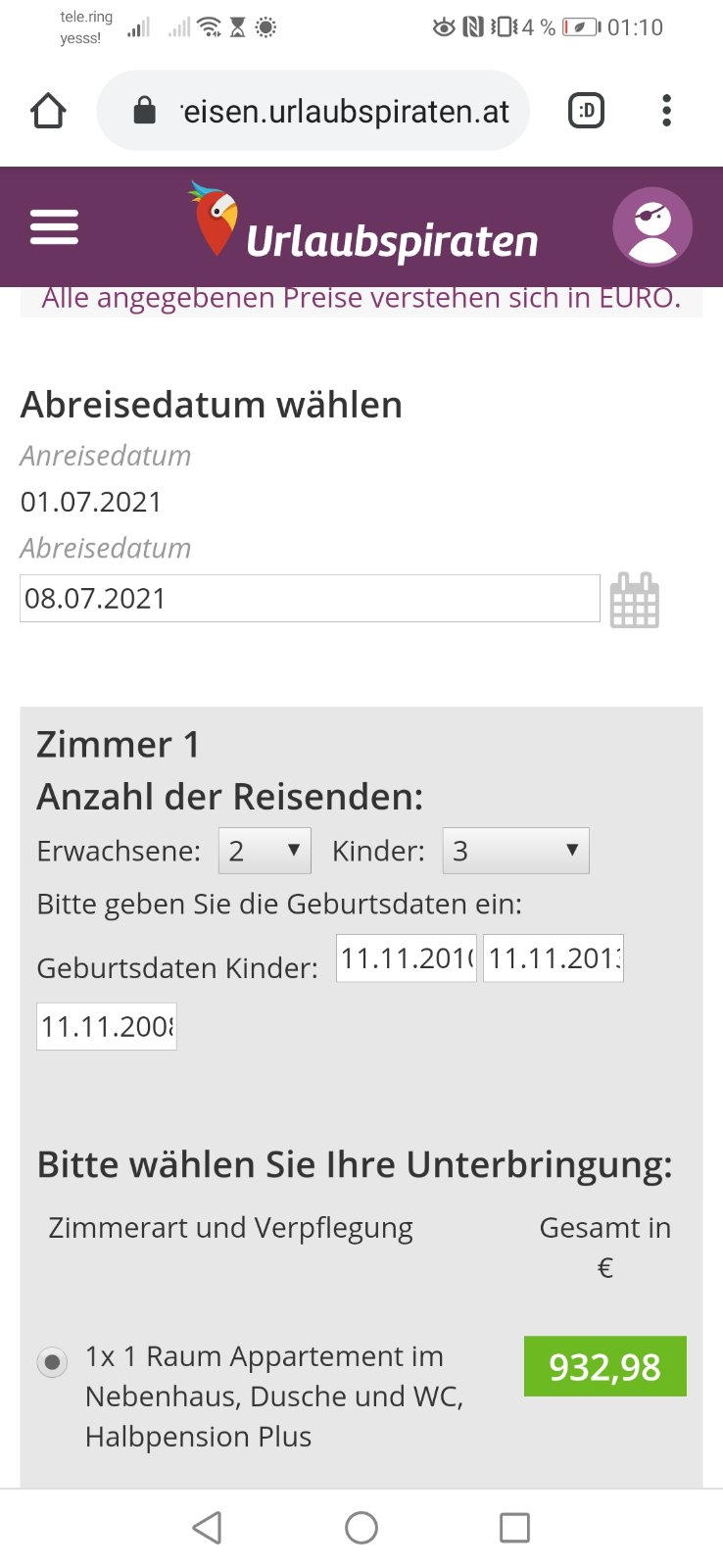This screenshot has height=1568, width=723.
Task: Open the calendar date picker
Action: click(x=634, y=600)
